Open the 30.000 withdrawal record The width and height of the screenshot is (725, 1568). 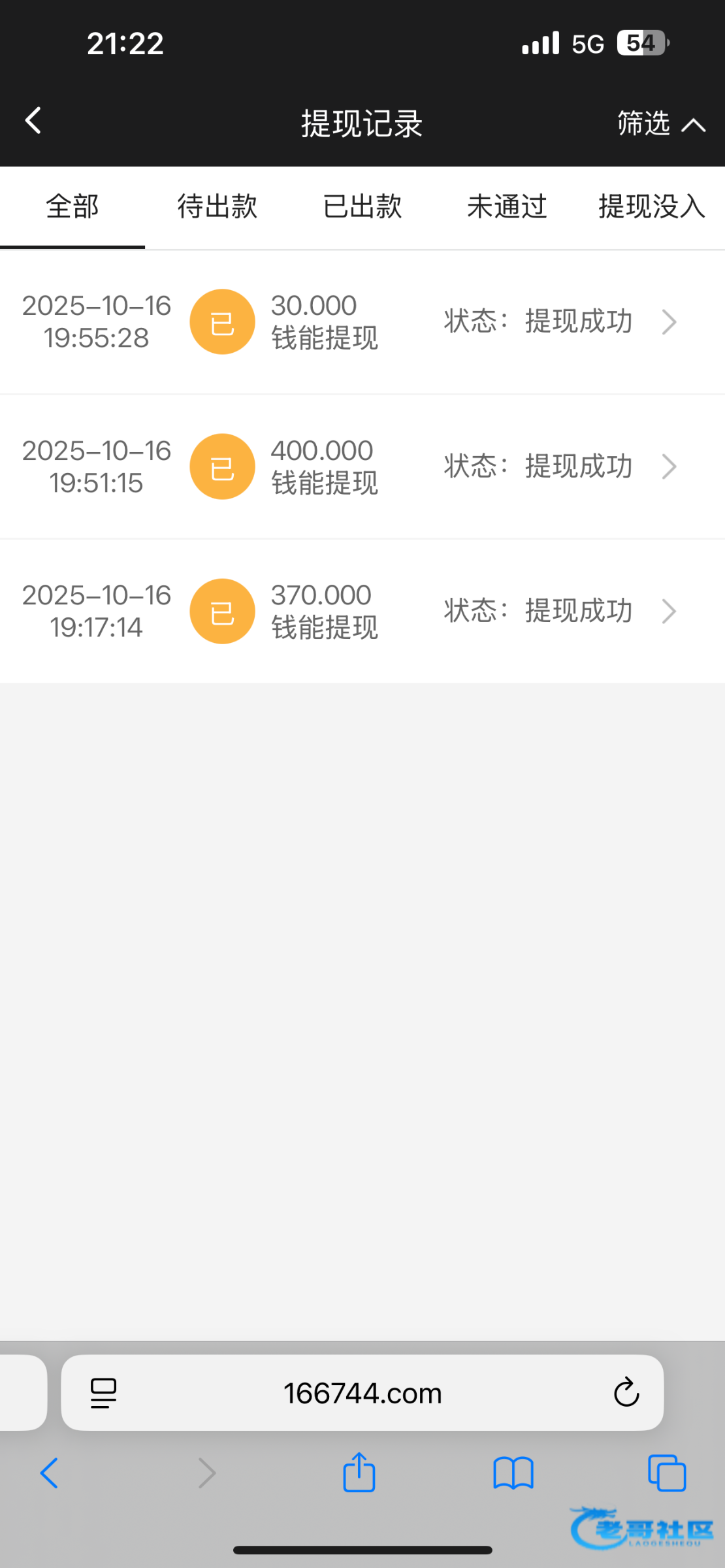(362, 322)
